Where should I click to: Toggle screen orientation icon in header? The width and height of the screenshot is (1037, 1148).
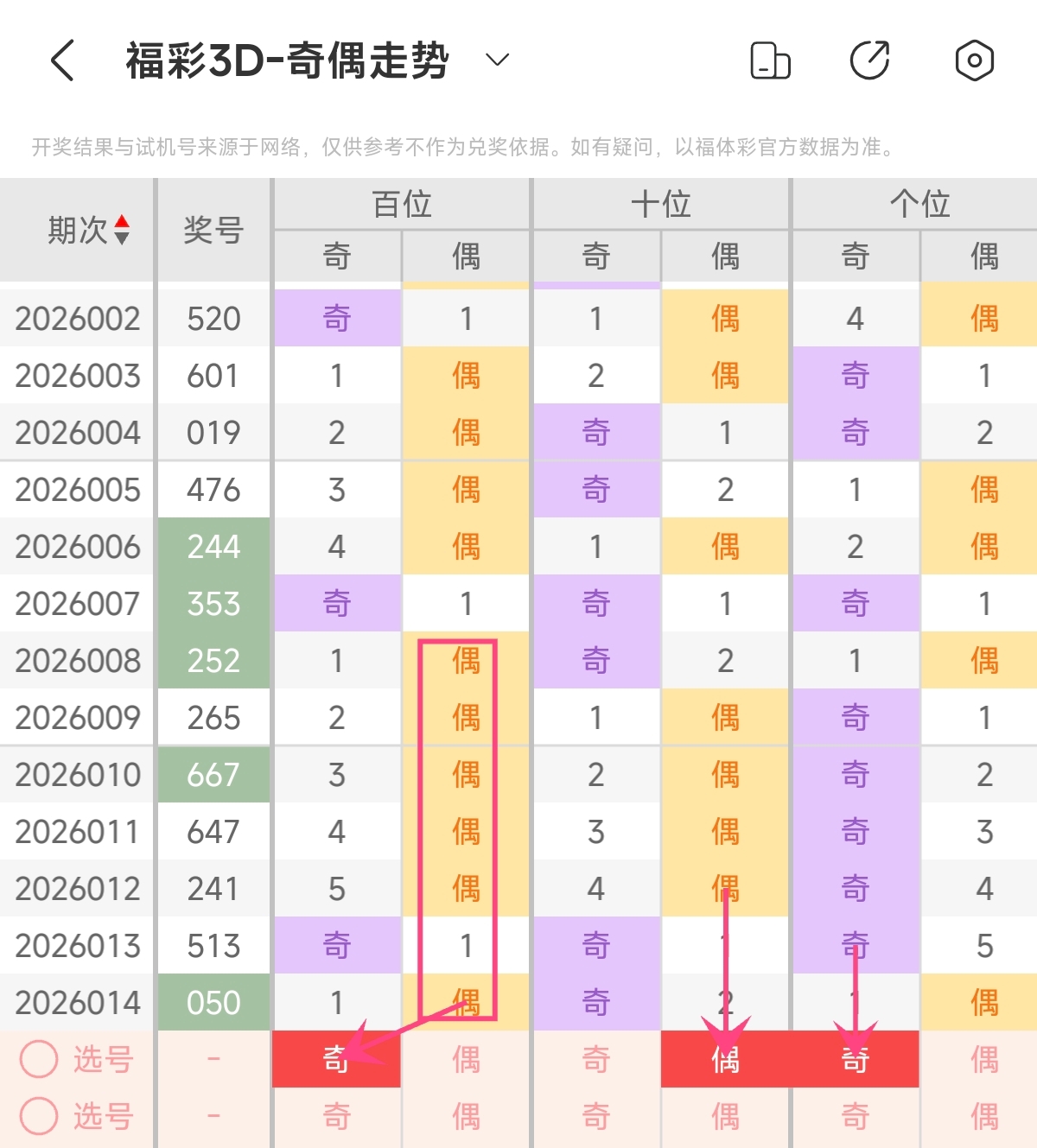(x=769, y=60)
